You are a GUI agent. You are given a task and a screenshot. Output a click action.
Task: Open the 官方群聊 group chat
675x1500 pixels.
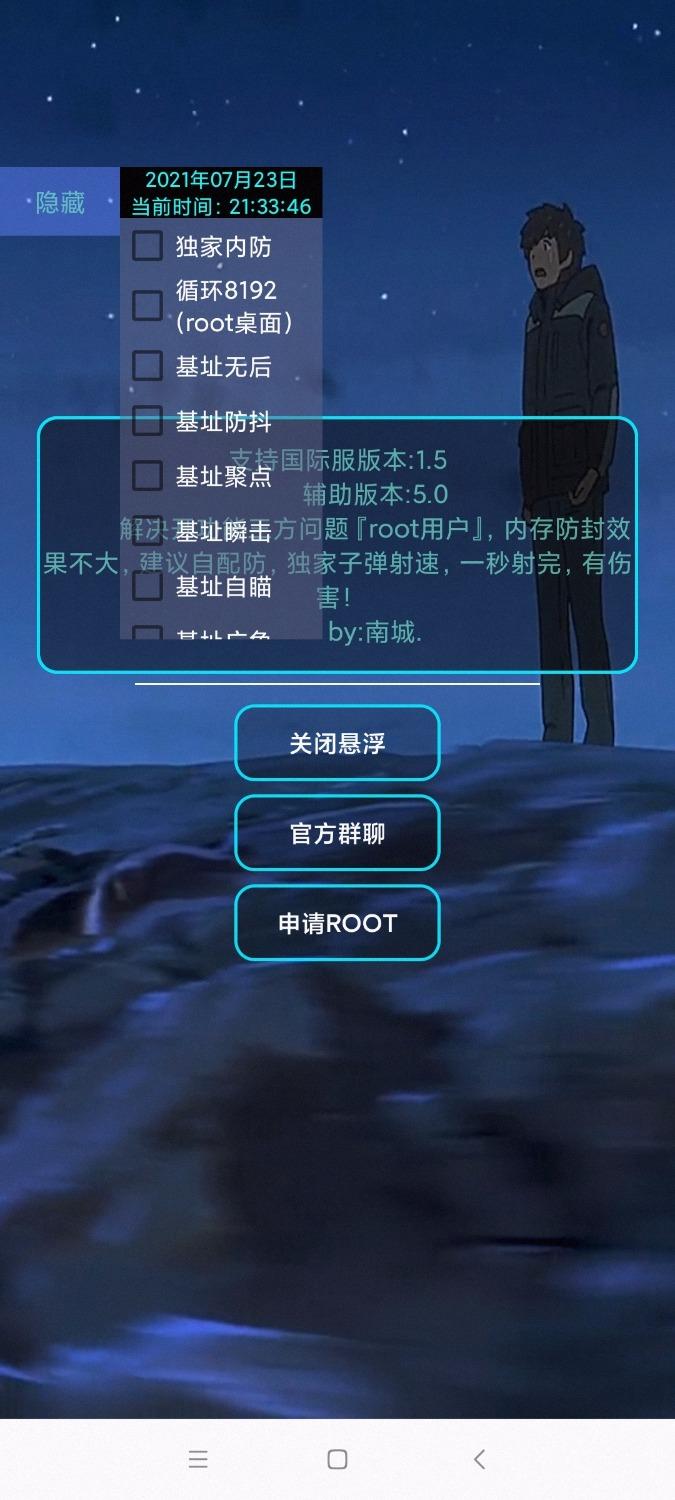click(337, 833)
